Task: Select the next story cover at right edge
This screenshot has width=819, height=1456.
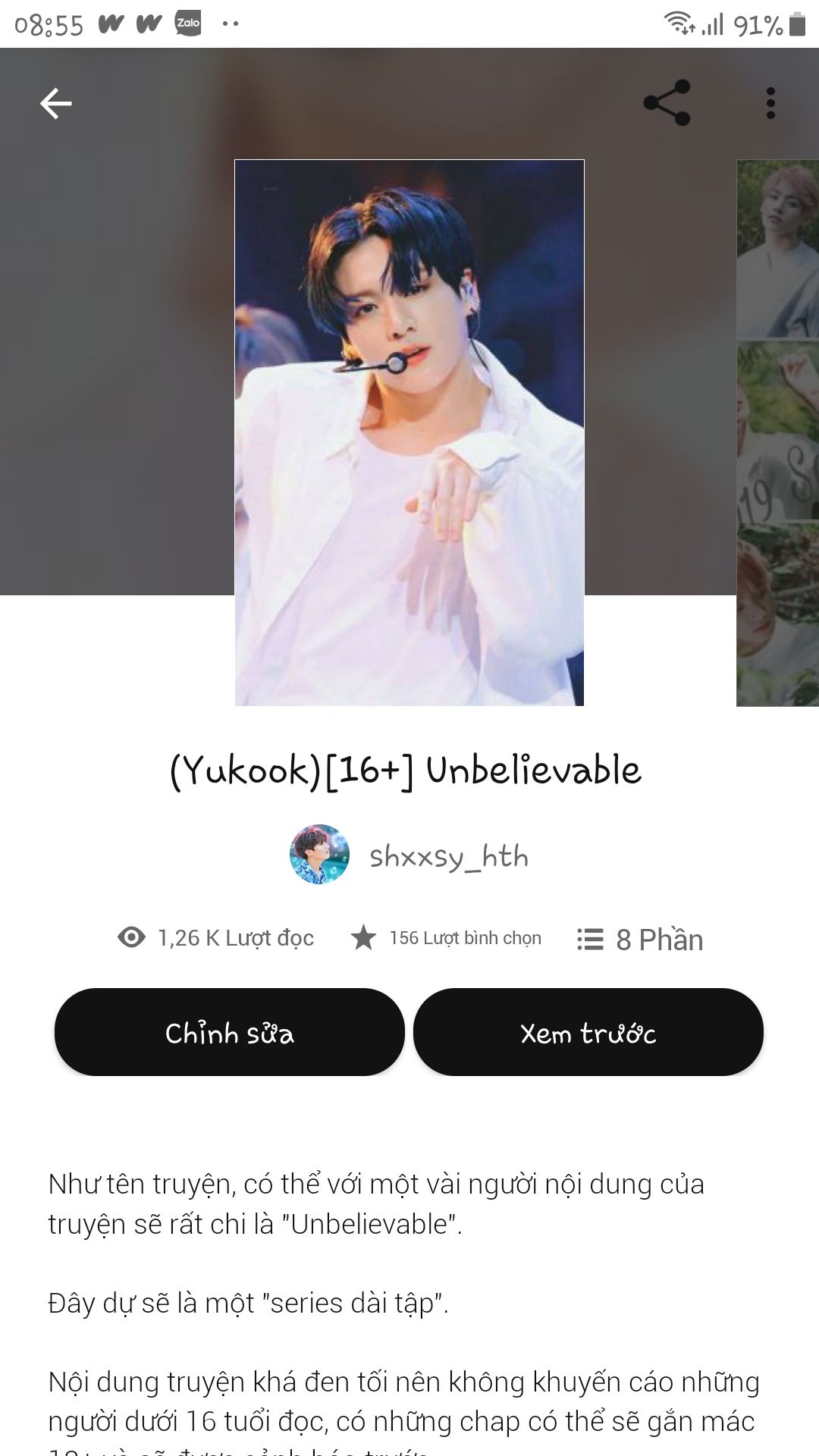Action: point(778,432)
